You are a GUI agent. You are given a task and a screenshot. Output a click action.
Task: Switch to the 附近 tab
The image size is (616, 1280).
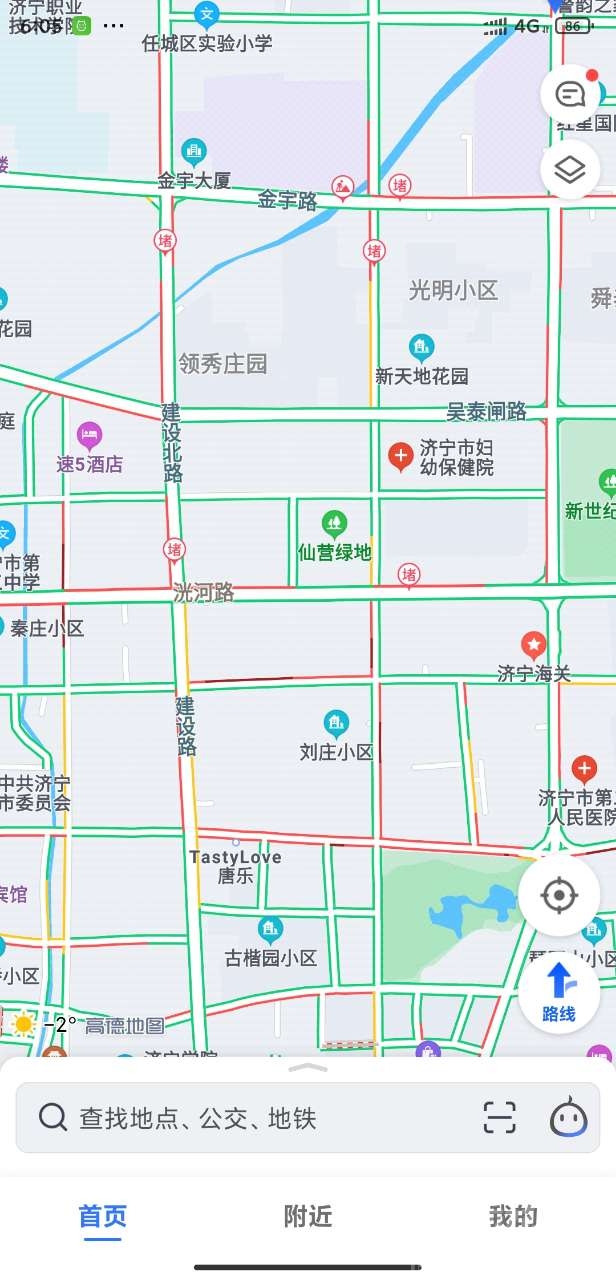[x=308, y=1217]
